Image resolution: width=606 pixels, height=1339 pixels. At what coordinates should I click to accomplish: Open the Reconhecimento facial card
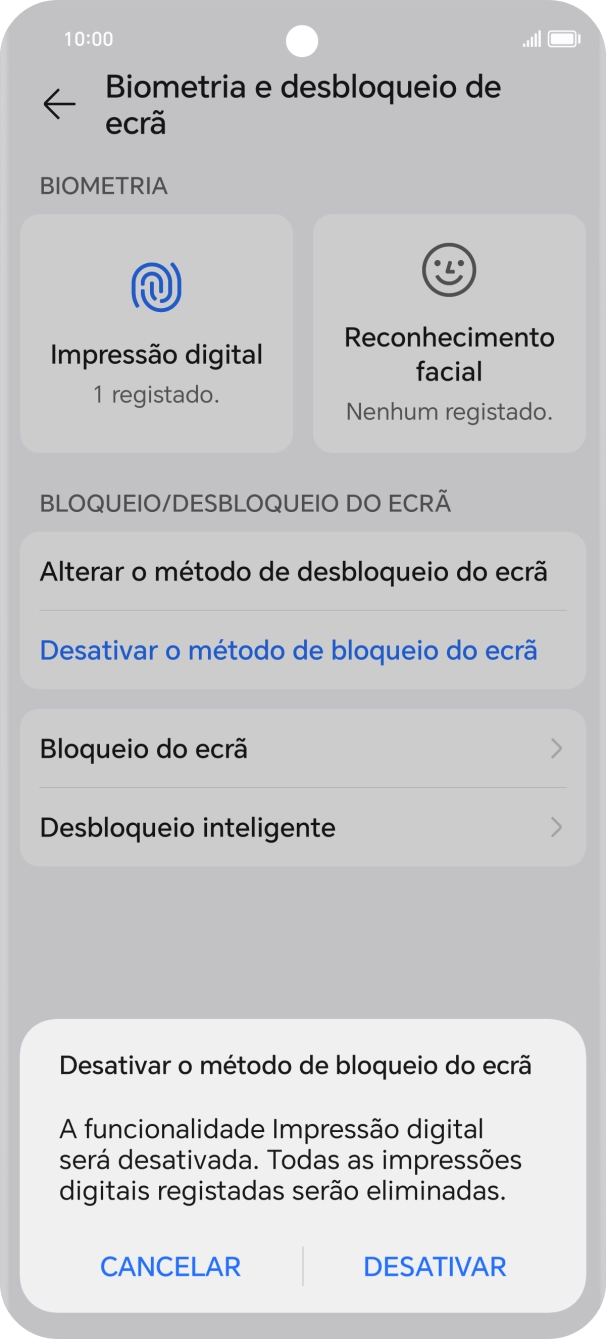tap(449, 333)
